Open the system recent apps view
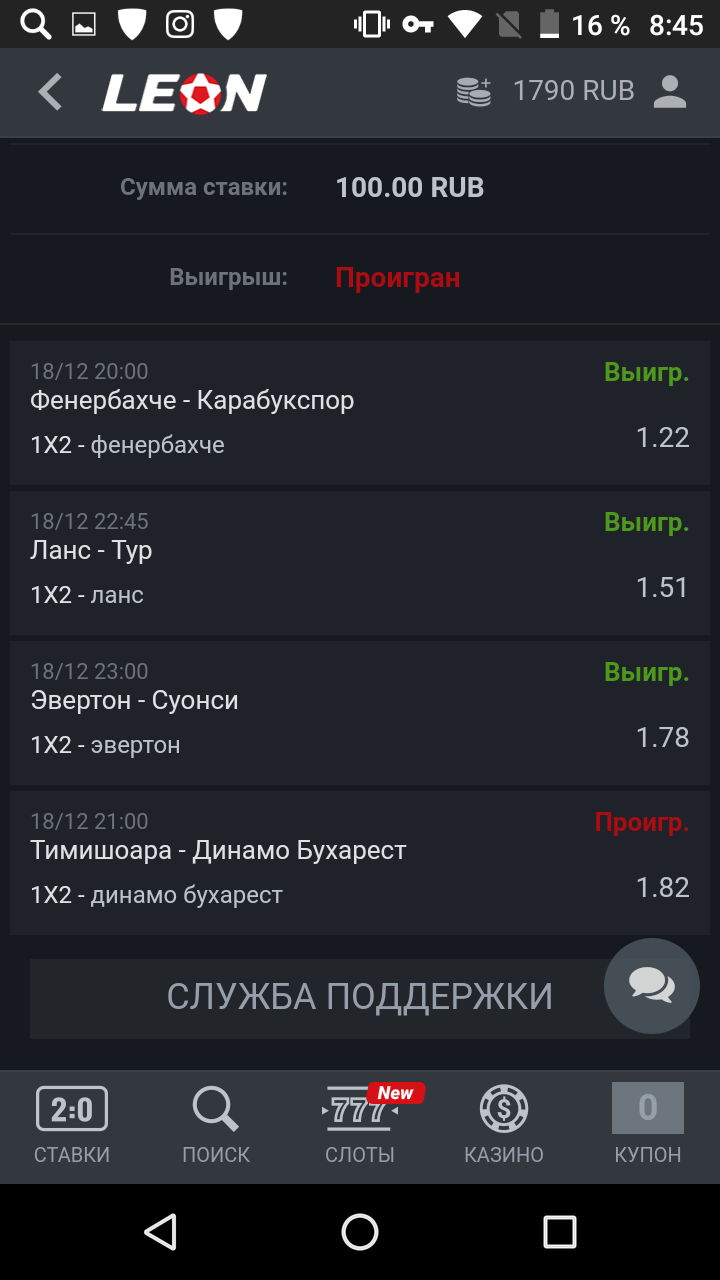The height and width of the screenshot is (1280, 720). 559,1232
